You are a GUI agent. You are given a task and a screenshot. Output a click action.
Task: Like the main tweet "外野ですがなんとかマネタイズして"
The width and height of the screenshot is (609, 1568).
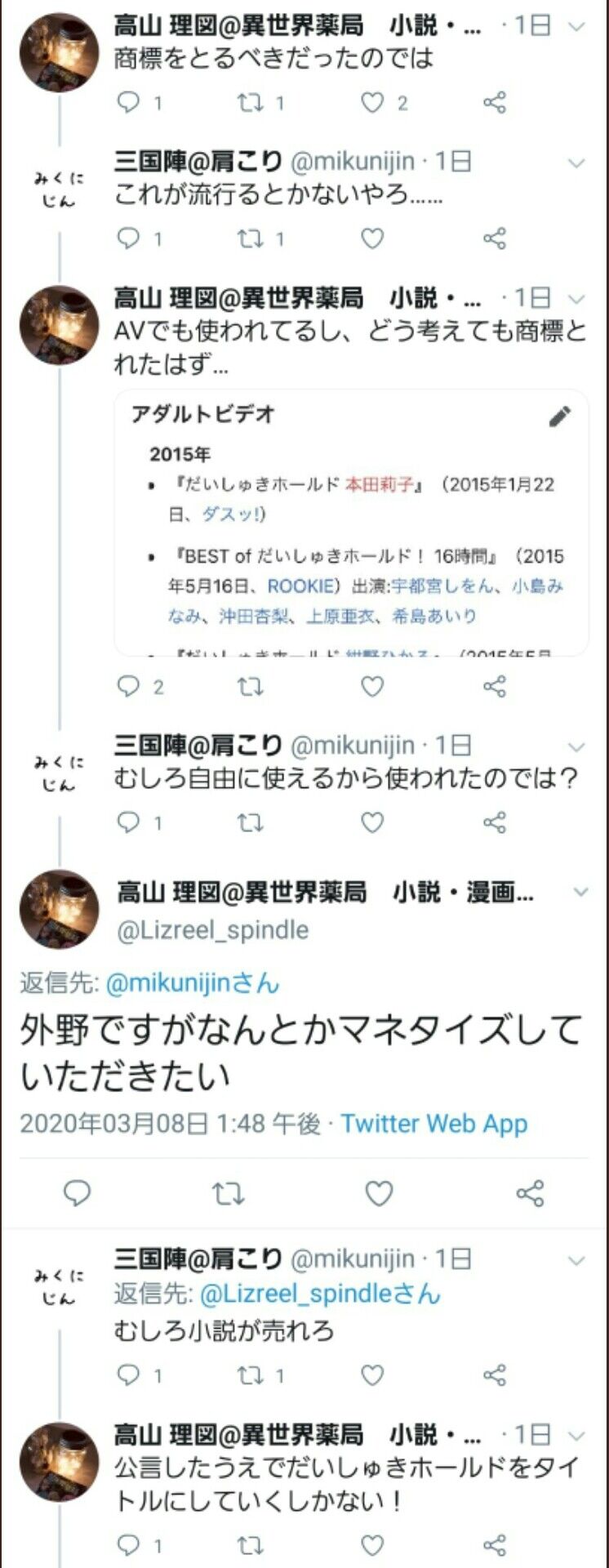click(379, 1194)
